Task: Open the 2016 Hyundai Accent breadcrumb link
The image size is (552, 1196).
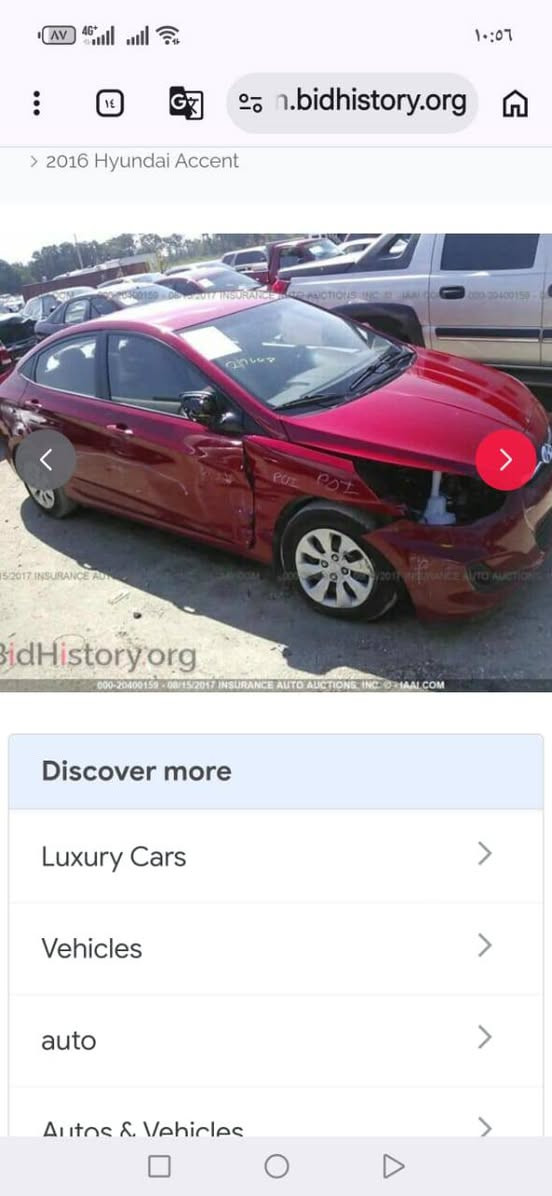Action: click(142, 161)
